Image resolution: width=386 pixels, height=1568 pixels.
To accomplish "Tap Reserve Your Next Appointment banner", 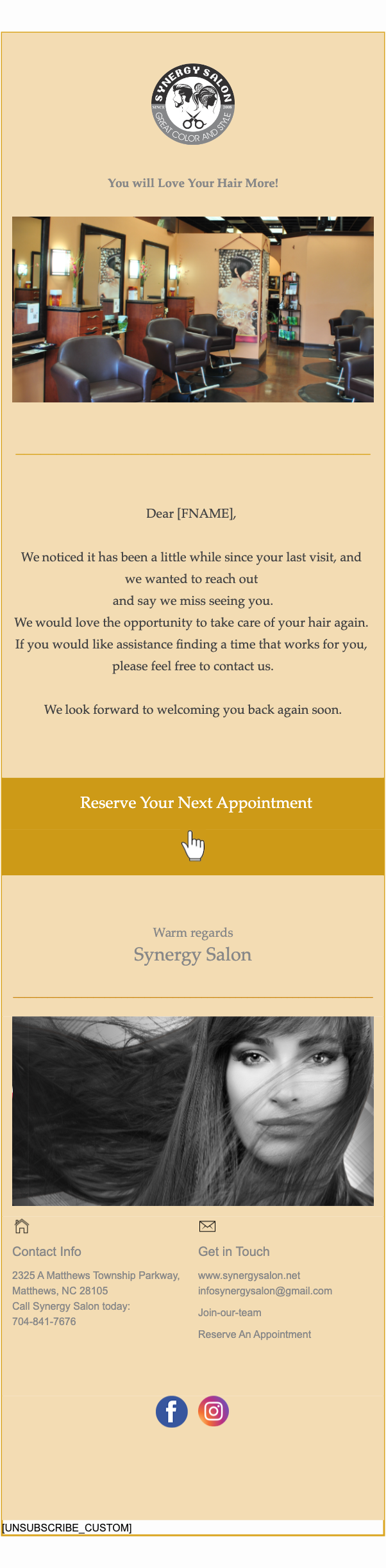I will [196, 803].
